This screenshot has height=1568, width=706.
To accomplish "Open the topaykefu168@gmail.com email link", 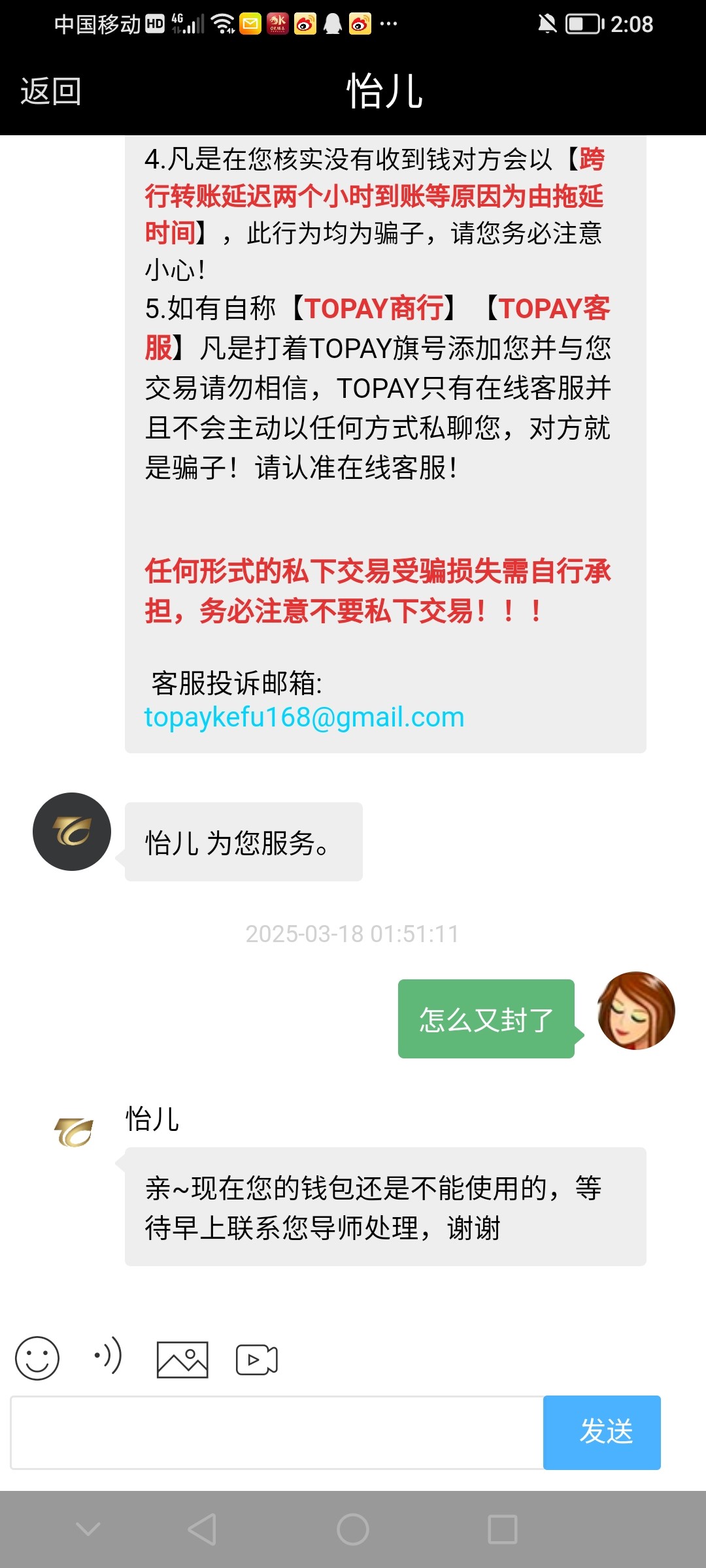I will [304, 717].
